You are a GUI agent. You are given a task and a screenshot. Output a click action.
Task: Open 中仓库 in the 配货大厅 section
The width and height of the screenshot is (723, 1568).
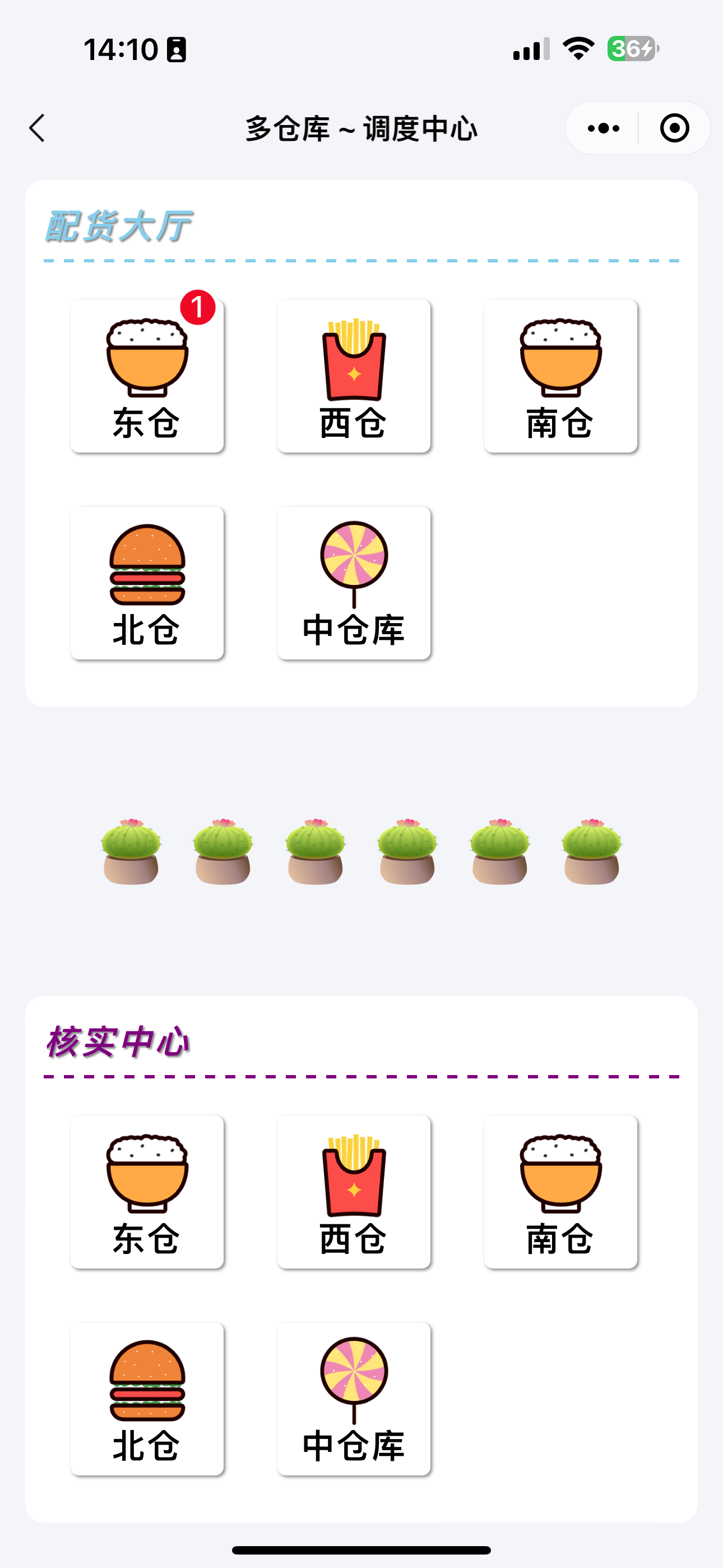354,583
